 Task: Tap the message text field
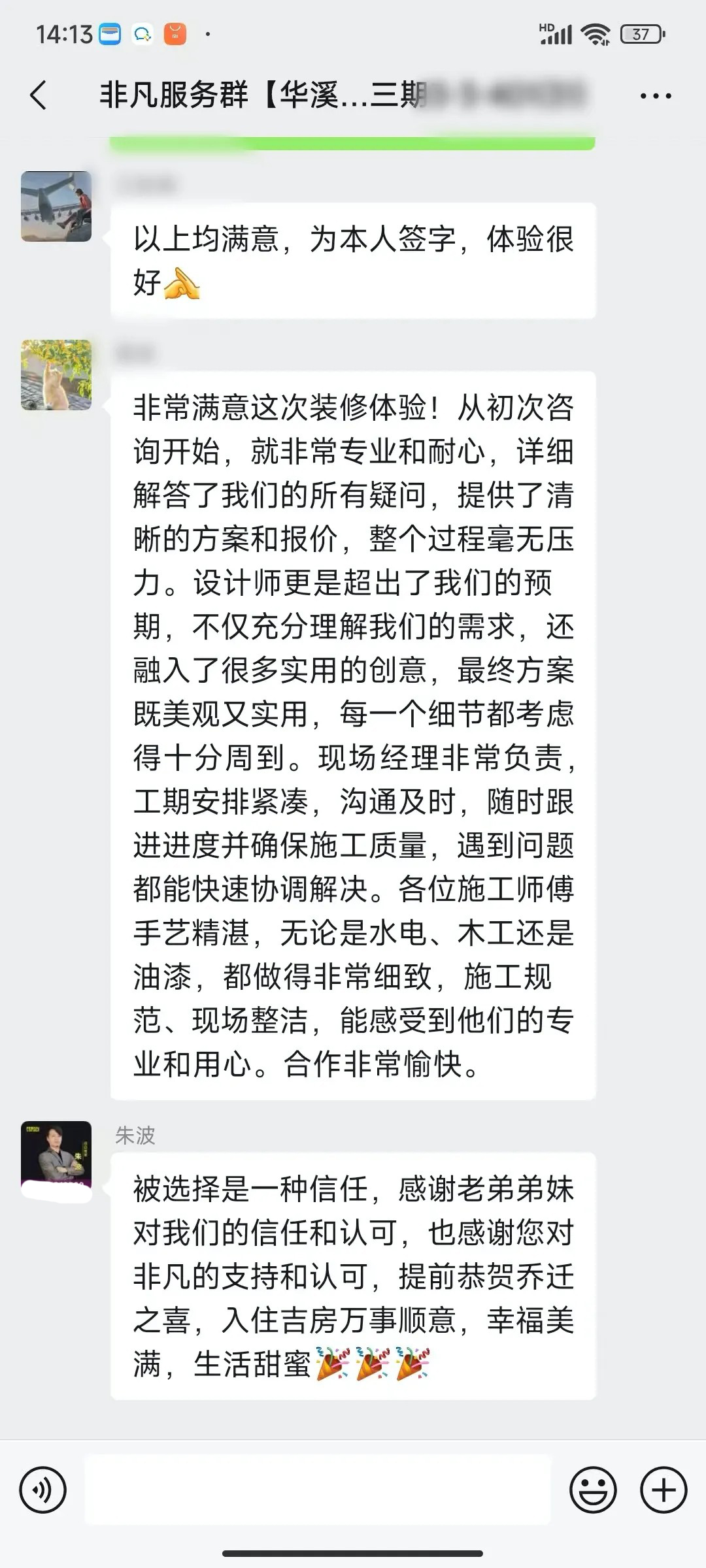click(x=318, y=1490)
